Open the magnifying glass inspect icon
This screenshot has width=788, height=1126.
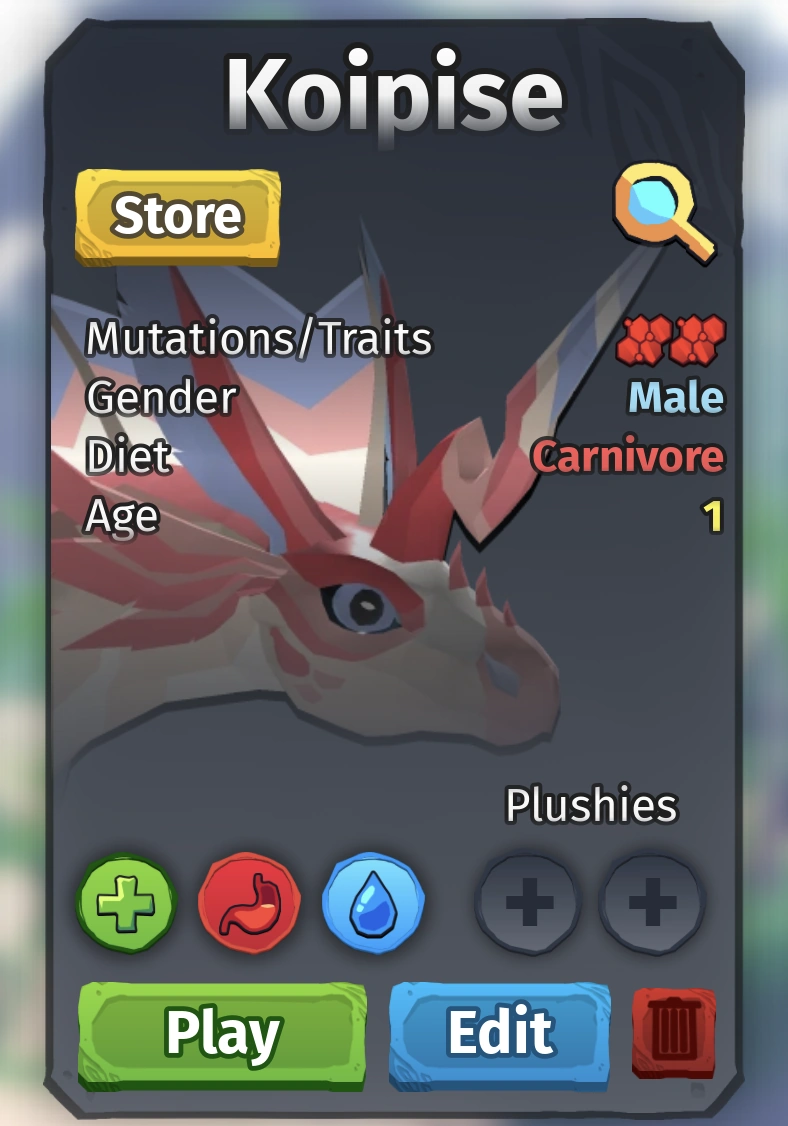coord(663,214)
